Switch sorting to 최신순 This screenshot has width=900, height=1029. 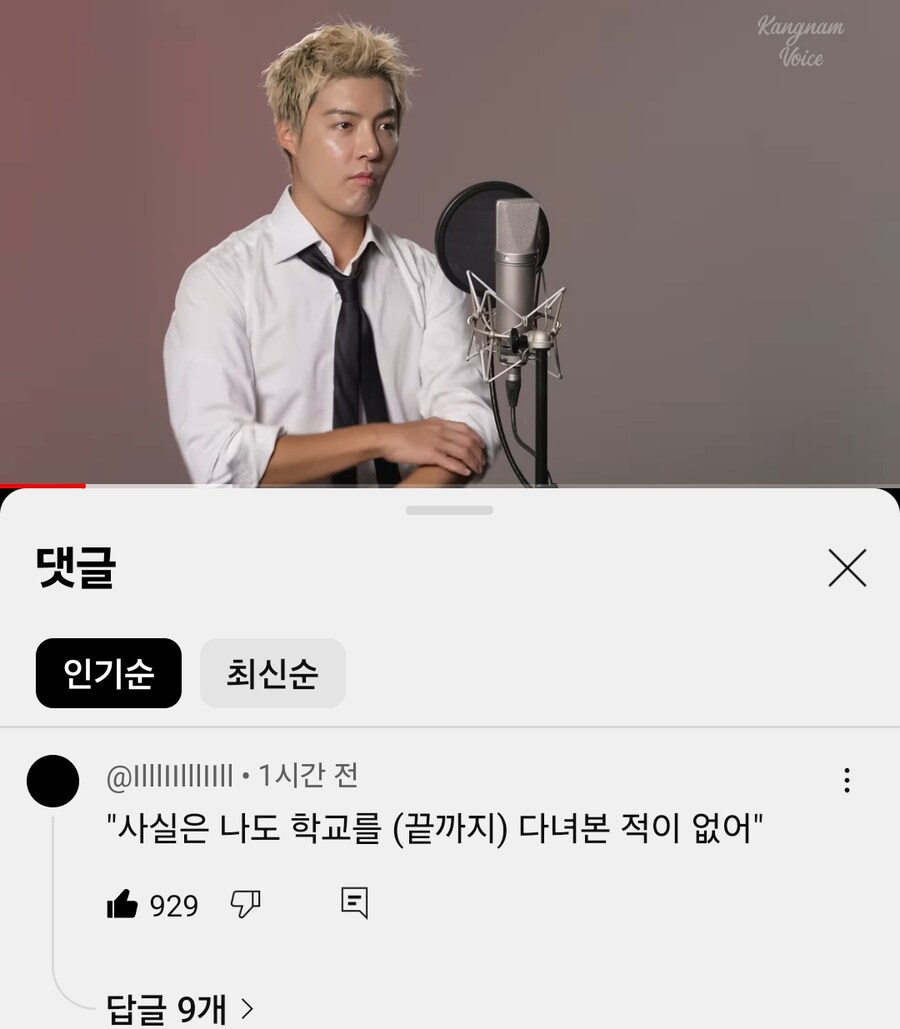[x=272, y=674]
